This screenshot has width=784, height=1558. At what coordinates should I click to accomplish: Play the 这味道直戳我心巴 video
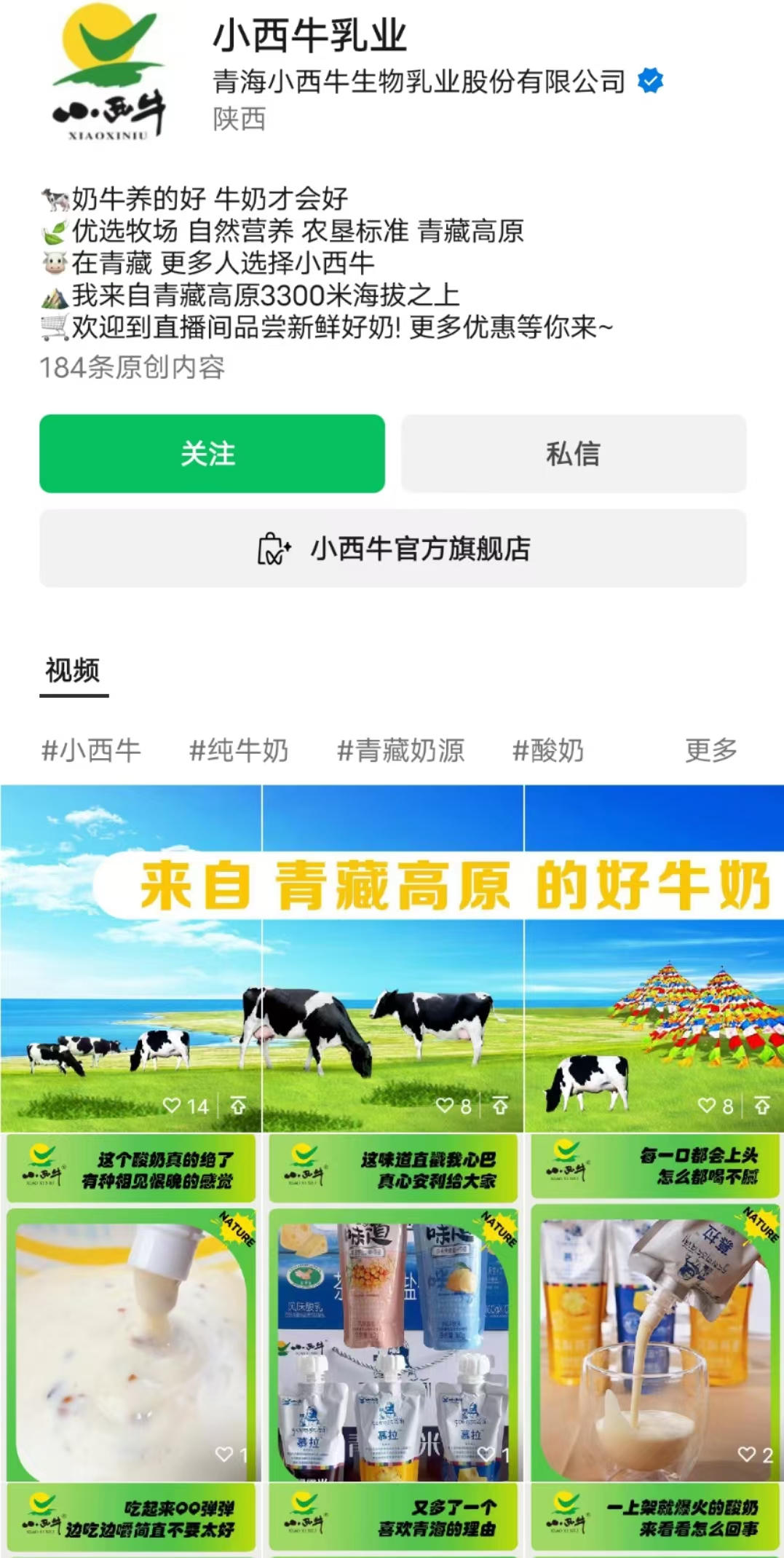[x=393, y=1311]
